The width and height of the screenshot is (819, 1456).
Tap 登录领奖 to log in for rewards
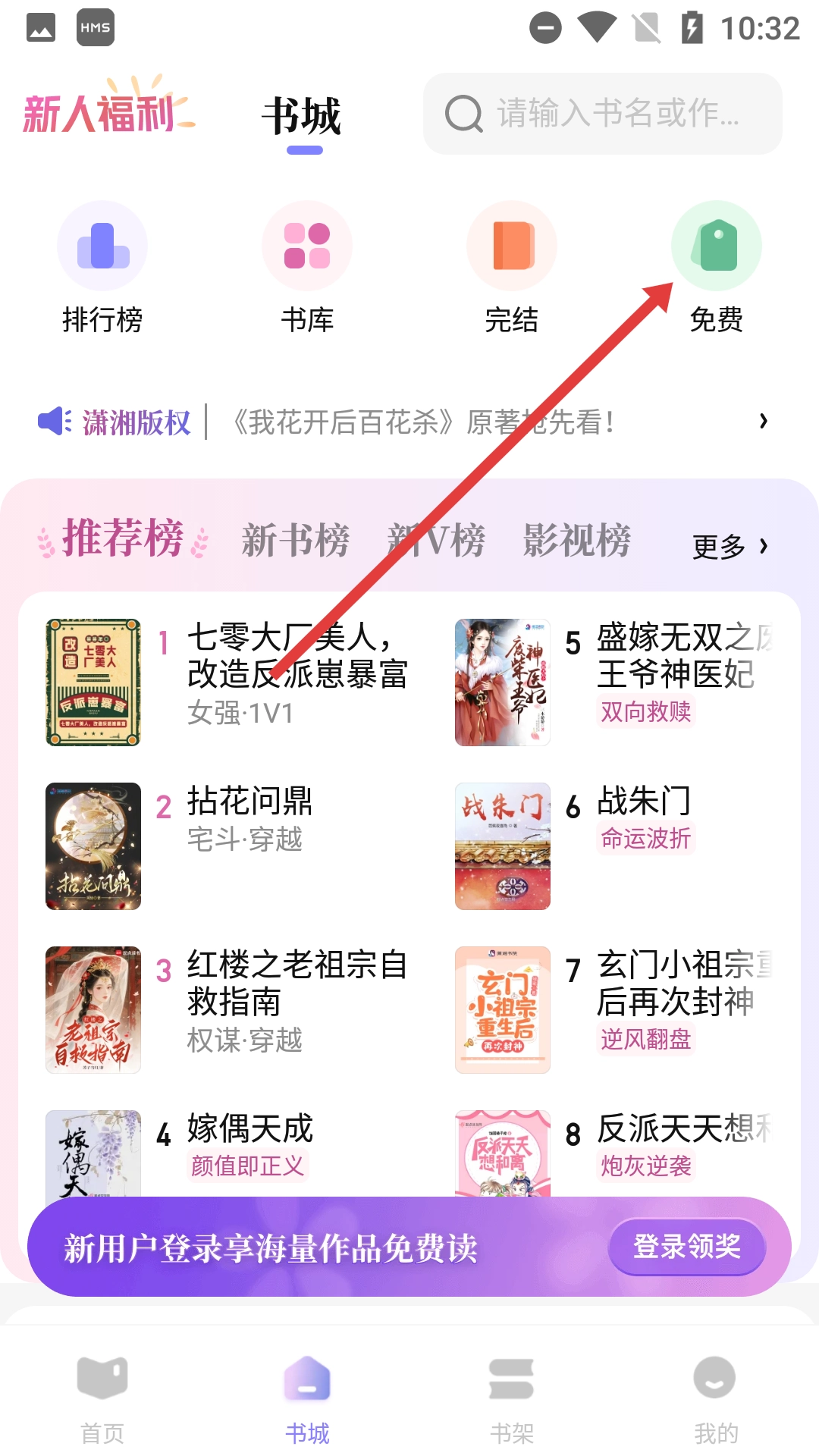pyautogui.click(x=687, y=1247)
